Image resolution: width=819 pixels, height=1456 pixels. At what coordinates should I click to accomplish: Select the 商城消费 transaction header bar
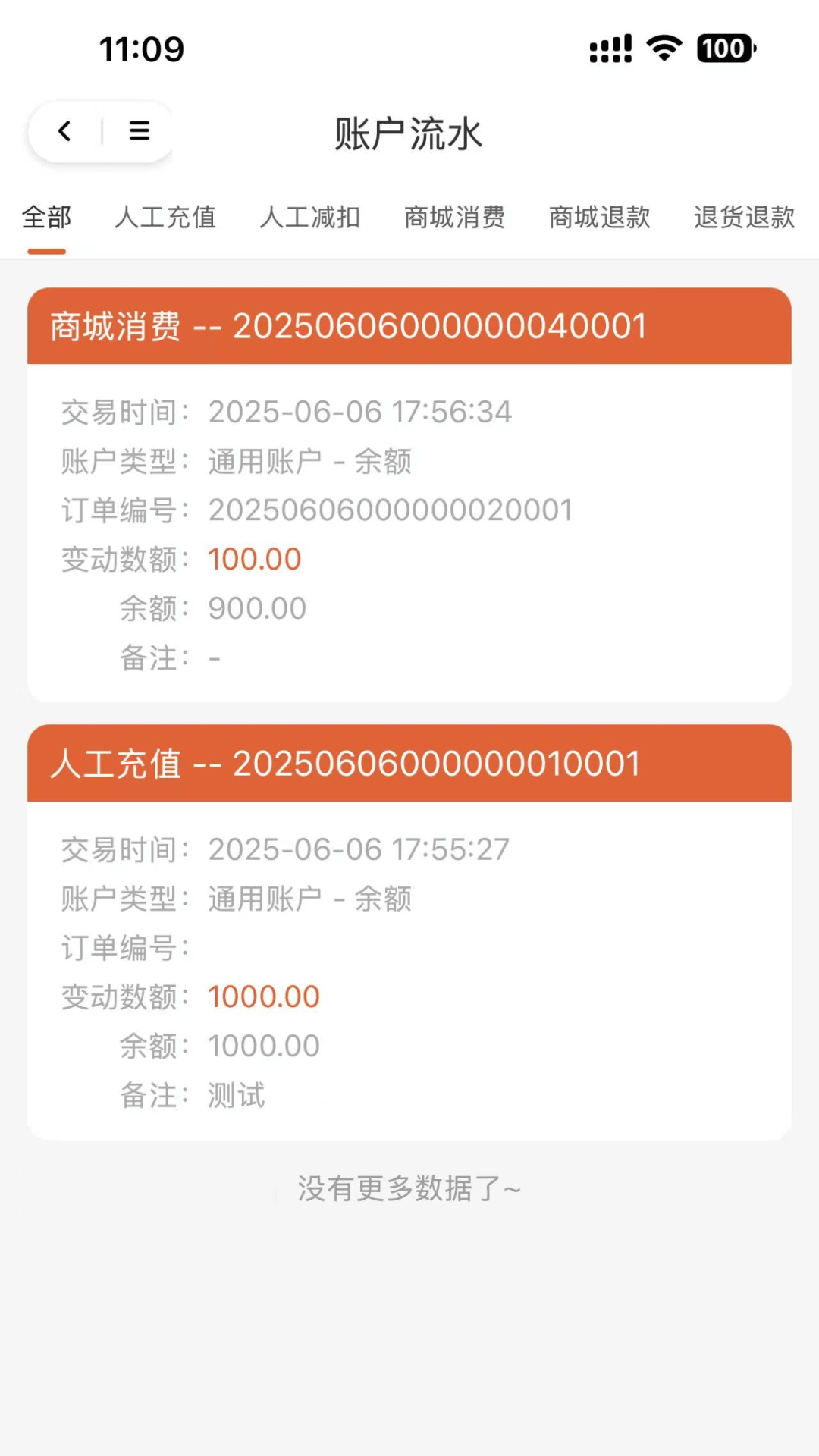[409, 325]
